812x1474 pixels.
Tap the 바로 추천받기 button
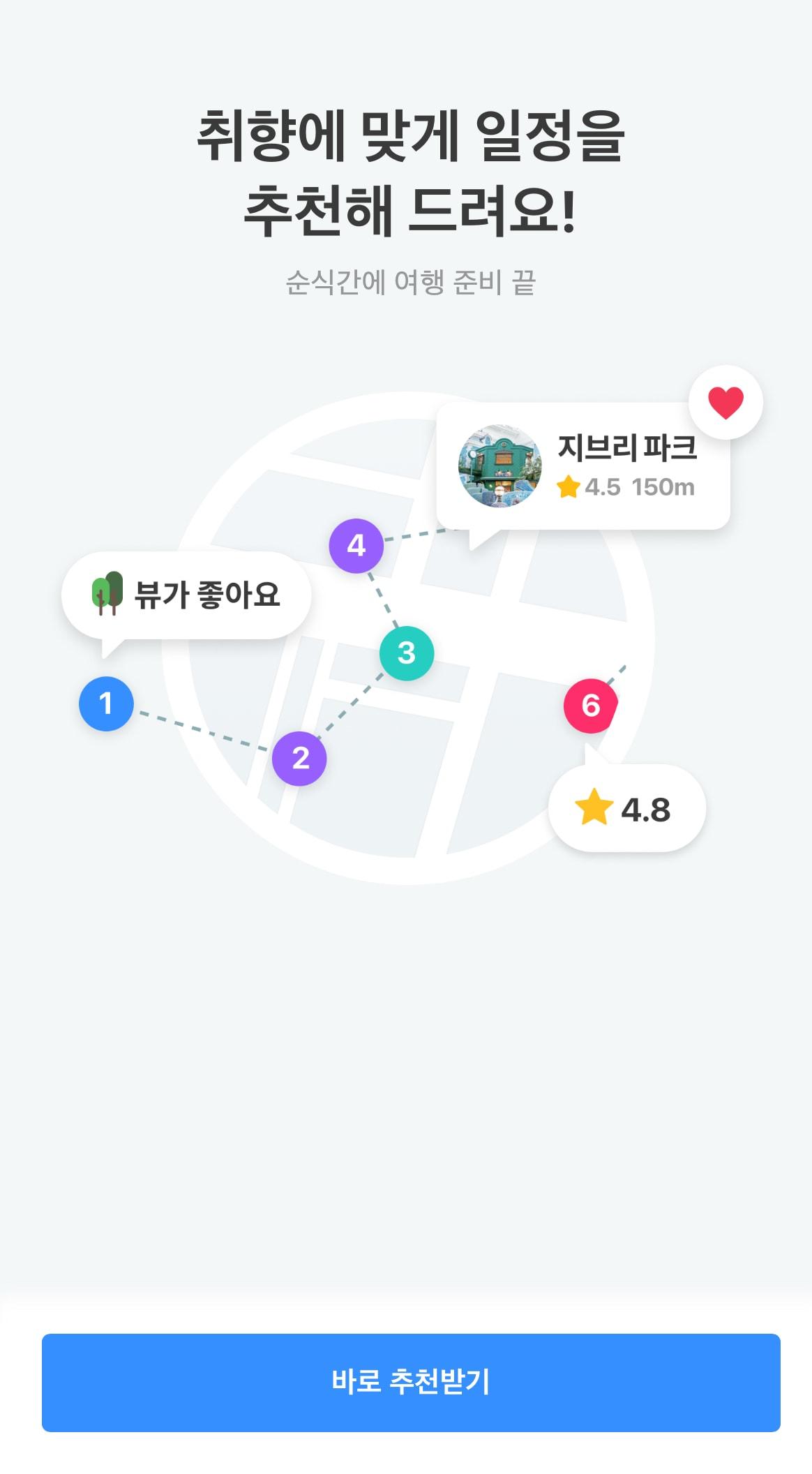click(411, 1383)
